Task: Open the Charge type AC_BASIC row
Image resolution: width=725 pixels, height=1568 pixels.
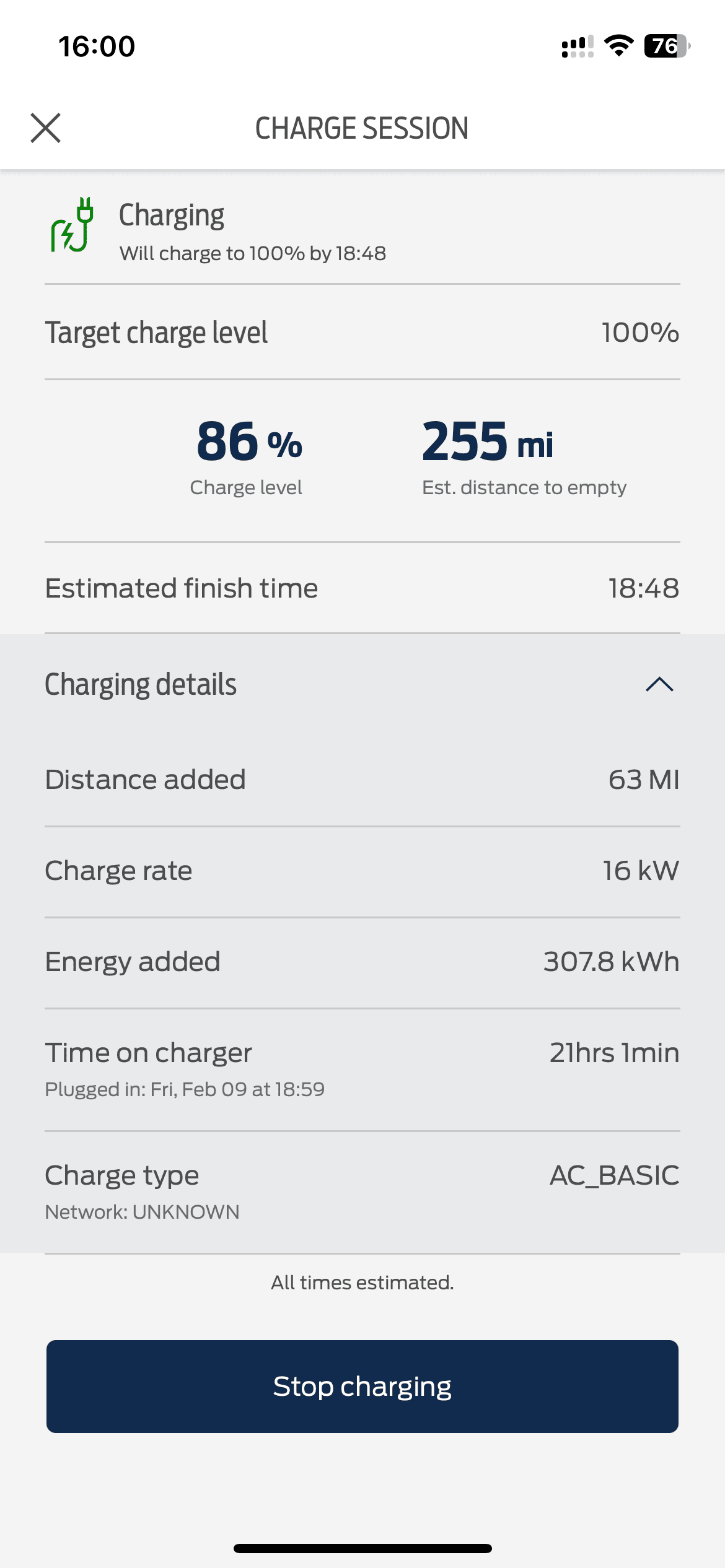Action: click(x=362, y=1174)
